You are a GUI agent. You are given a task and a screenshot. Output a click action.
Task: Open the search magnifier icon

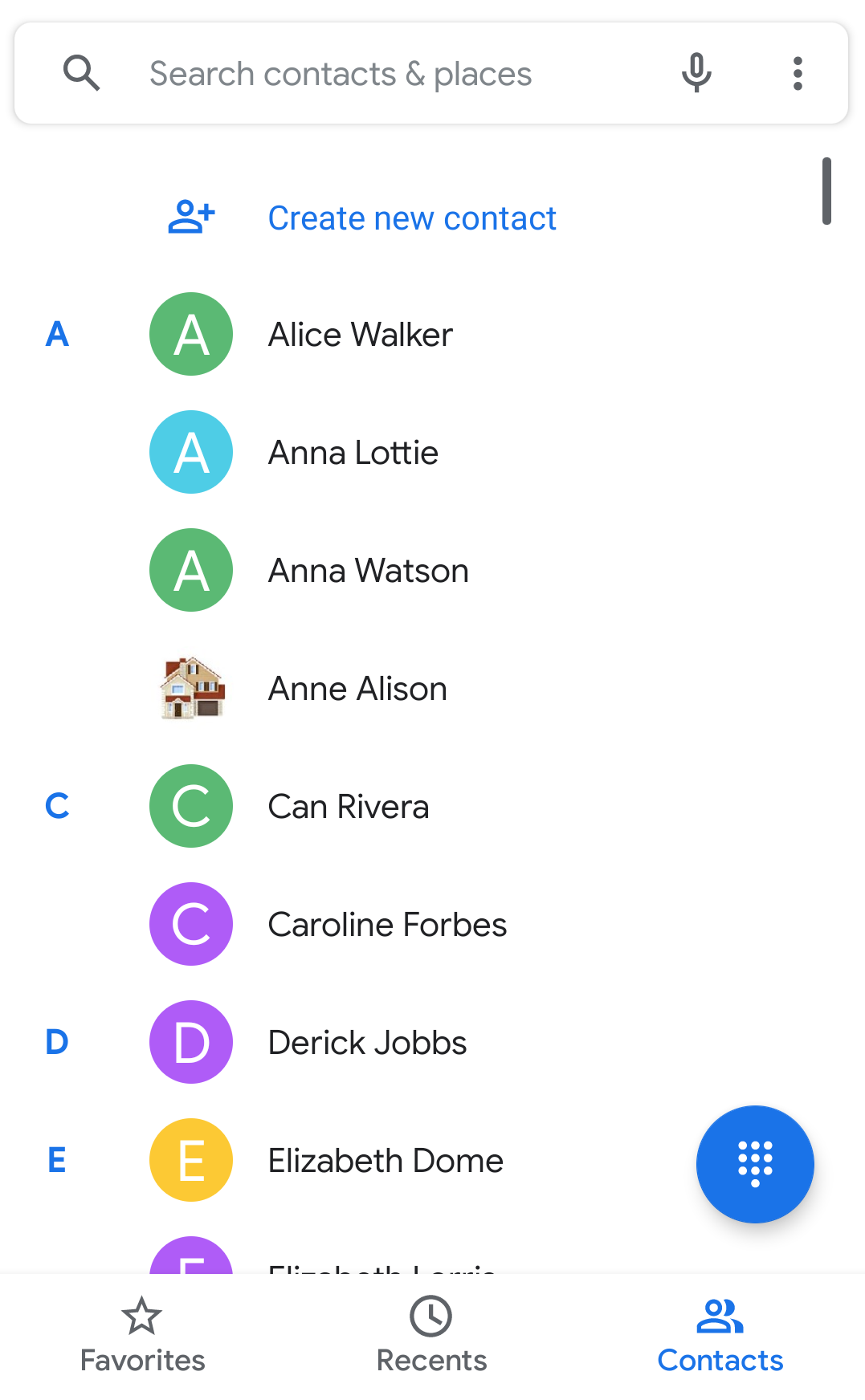tap(82, 72)
